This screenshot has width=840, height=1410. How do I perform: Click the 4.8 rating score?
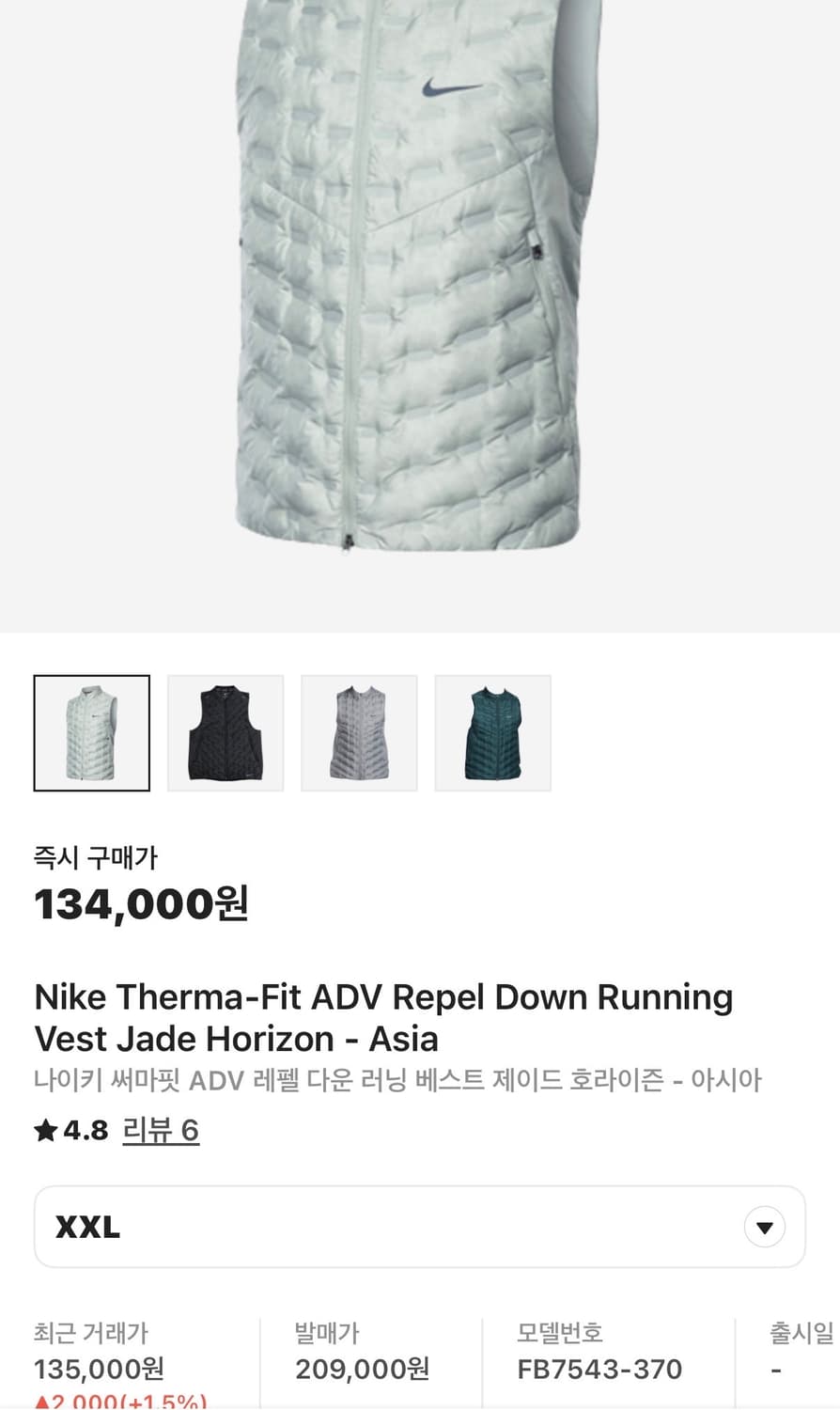(x=84, y=1131)
